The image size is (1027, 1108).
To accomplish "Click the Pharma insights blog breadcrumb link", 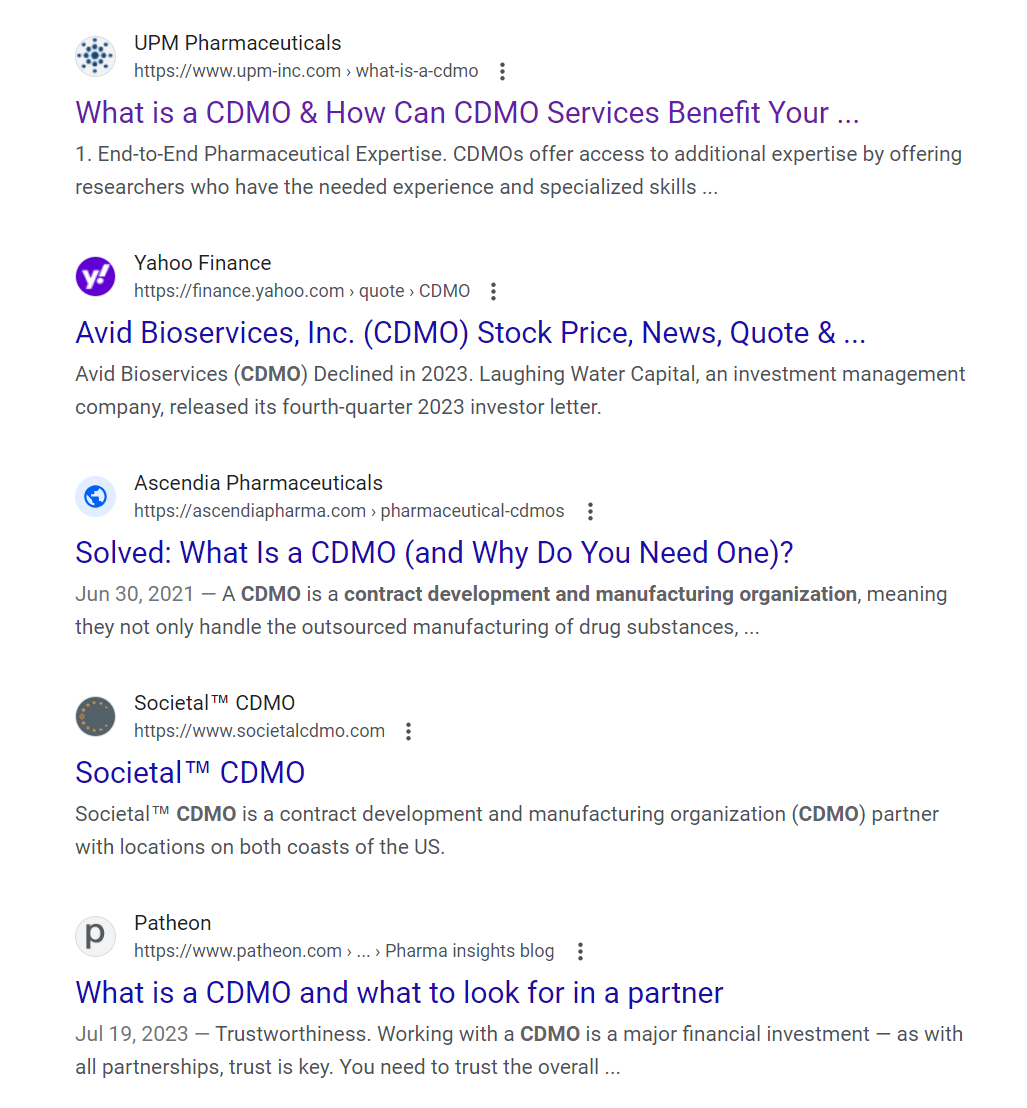I will (469, 951).
